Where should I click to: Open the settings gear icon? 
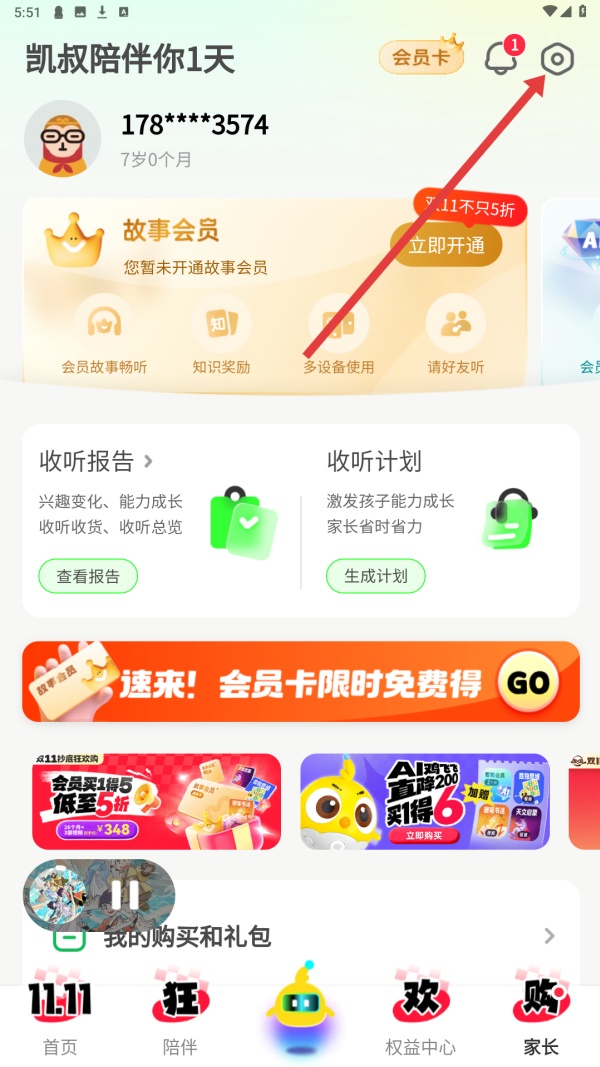[x=557, y=59]
